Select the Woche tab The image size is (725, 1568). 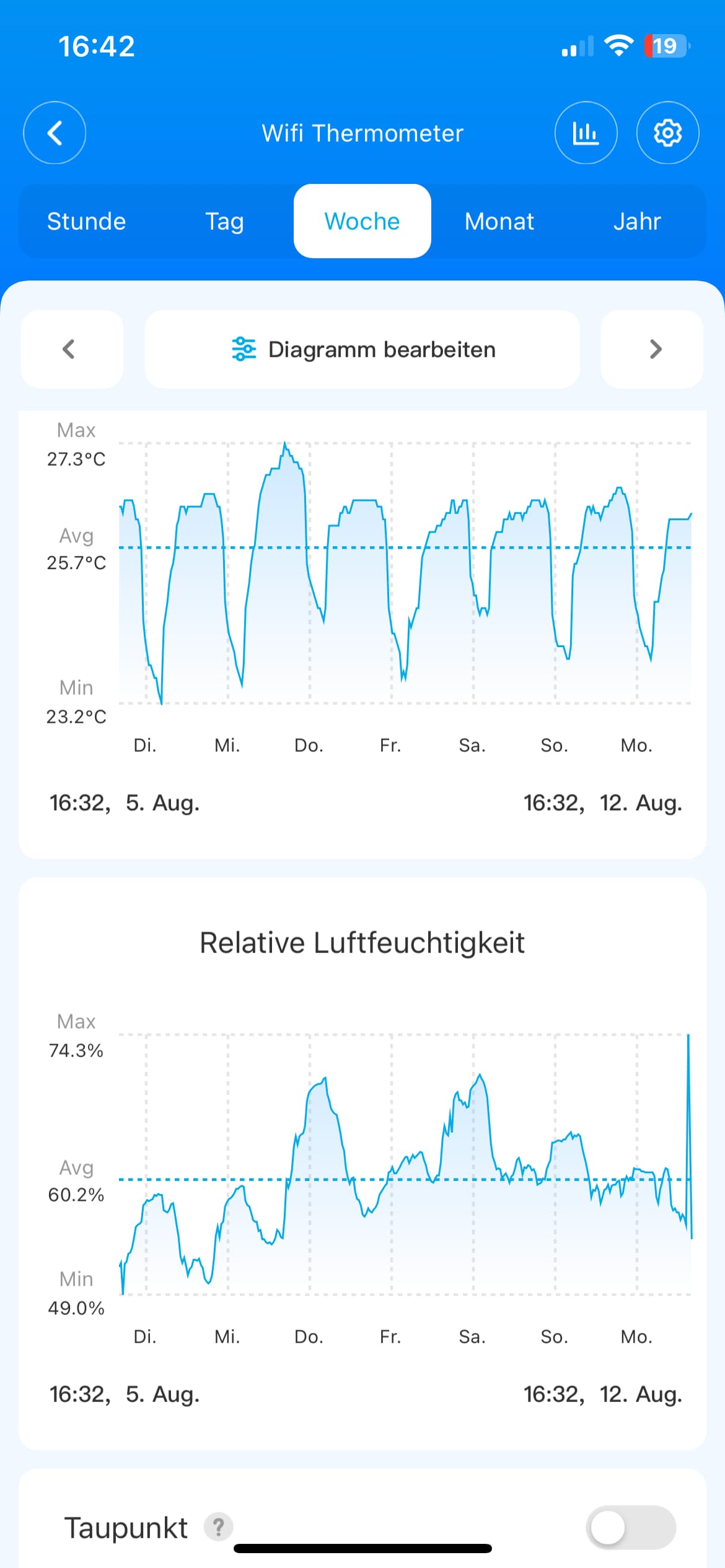362,221
